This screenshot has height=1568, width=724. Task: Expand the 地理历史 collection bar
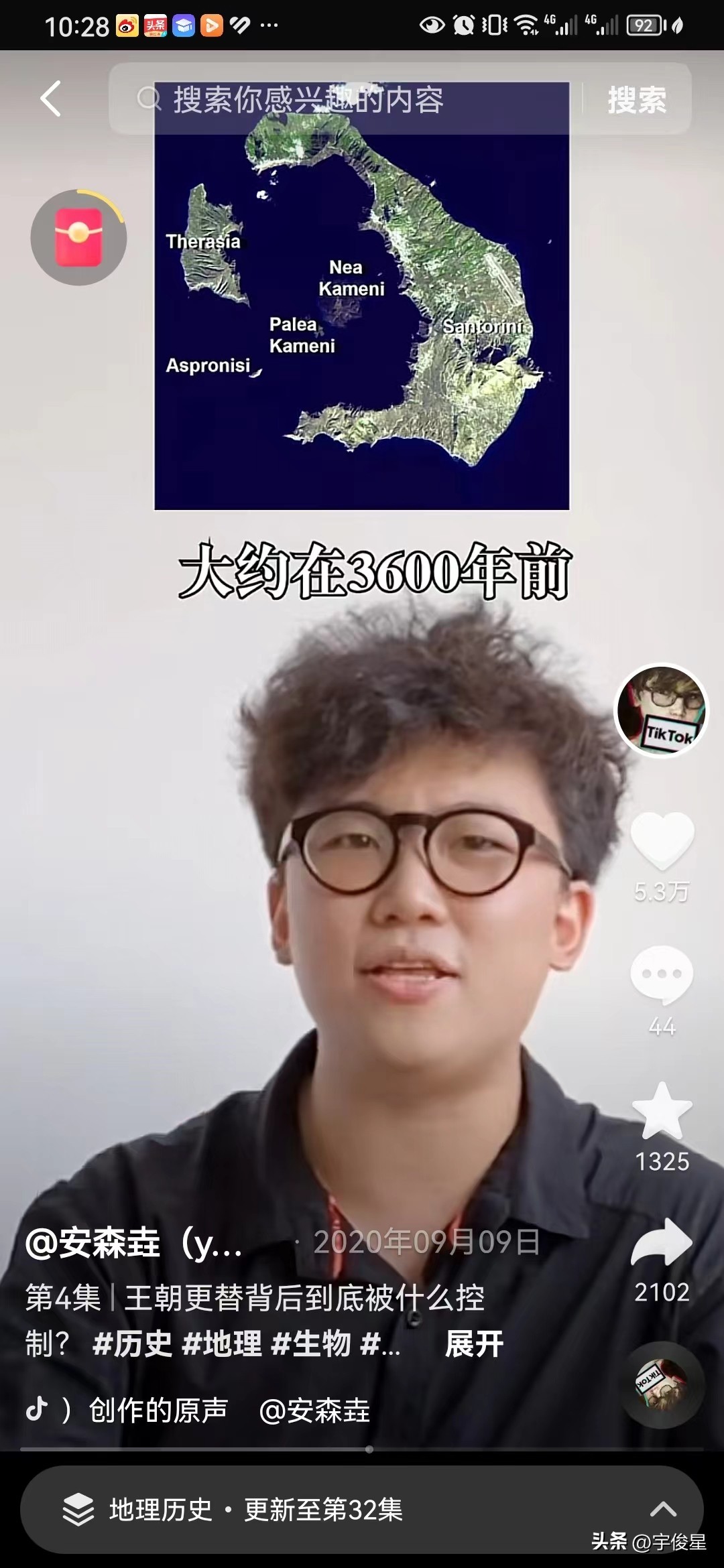click(x=362, y=1510)
